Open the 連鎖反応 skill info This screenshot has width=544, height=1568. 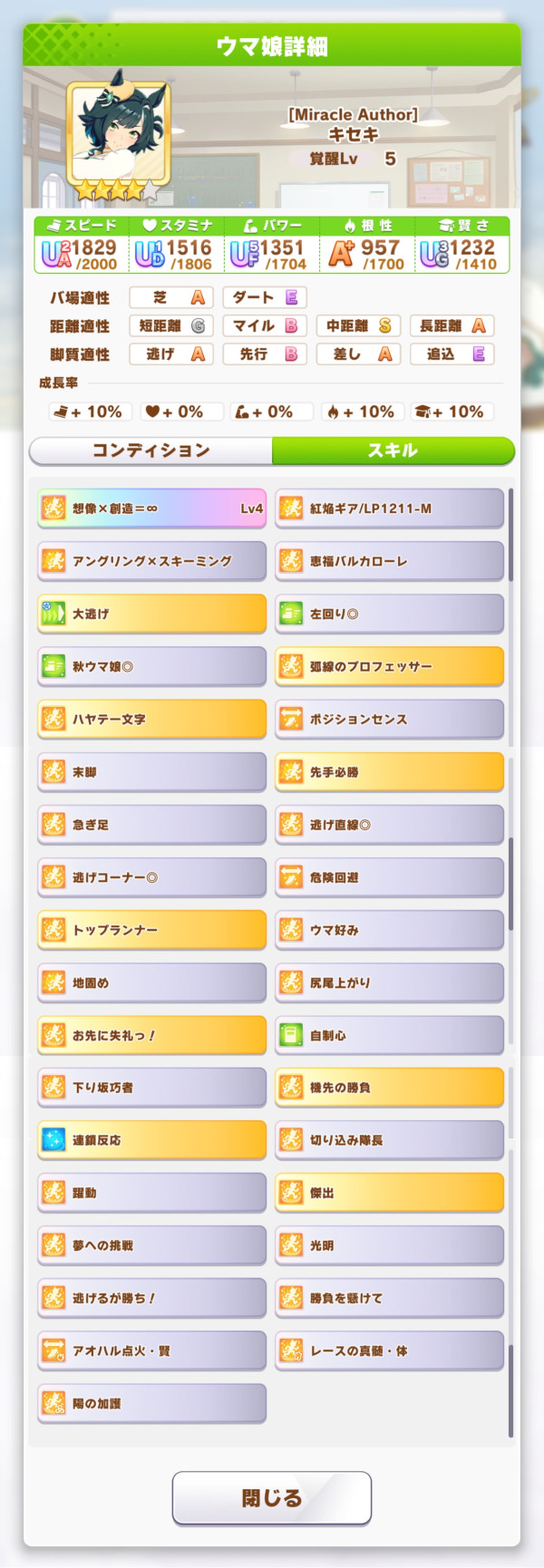tap(152, 1140)
